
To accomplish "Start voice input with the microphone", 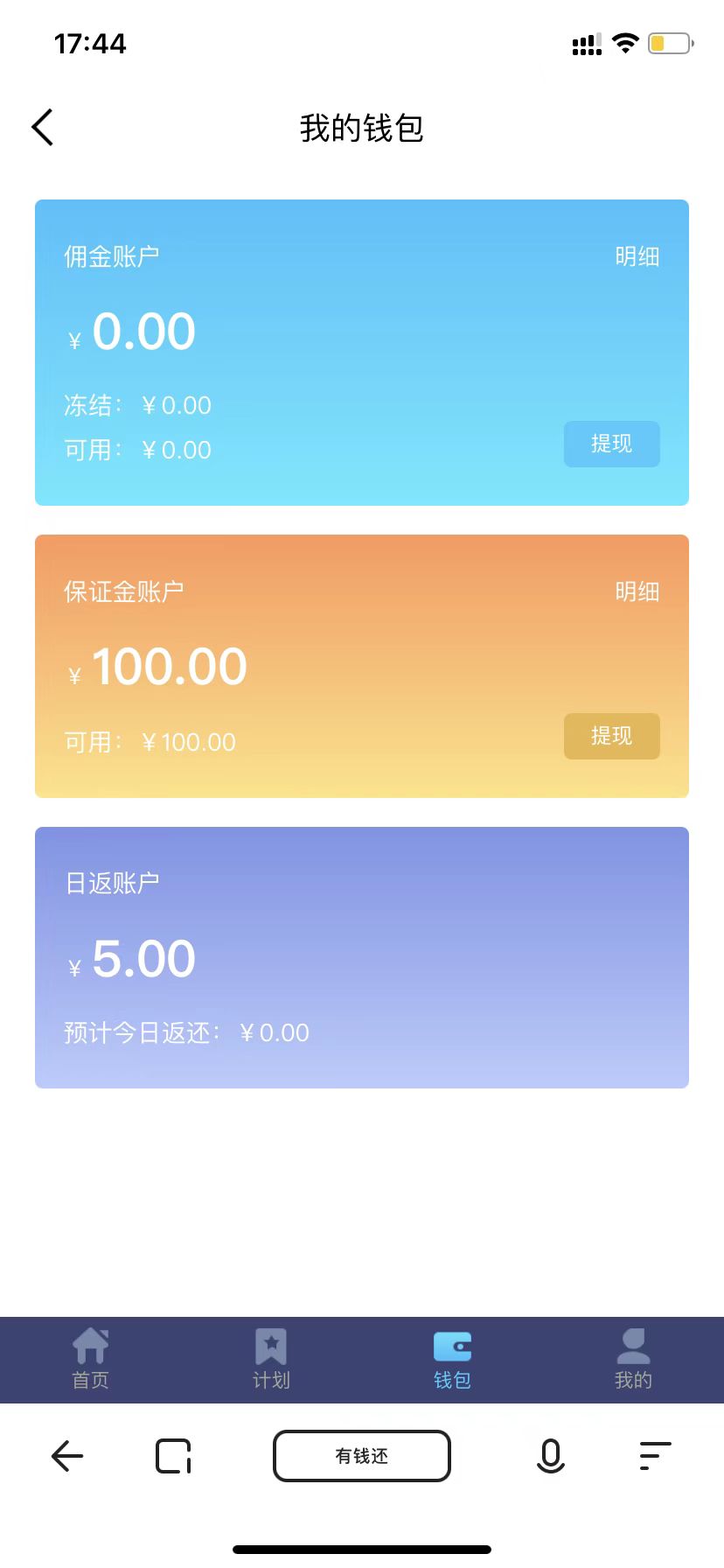I will tap(550, 1456).
